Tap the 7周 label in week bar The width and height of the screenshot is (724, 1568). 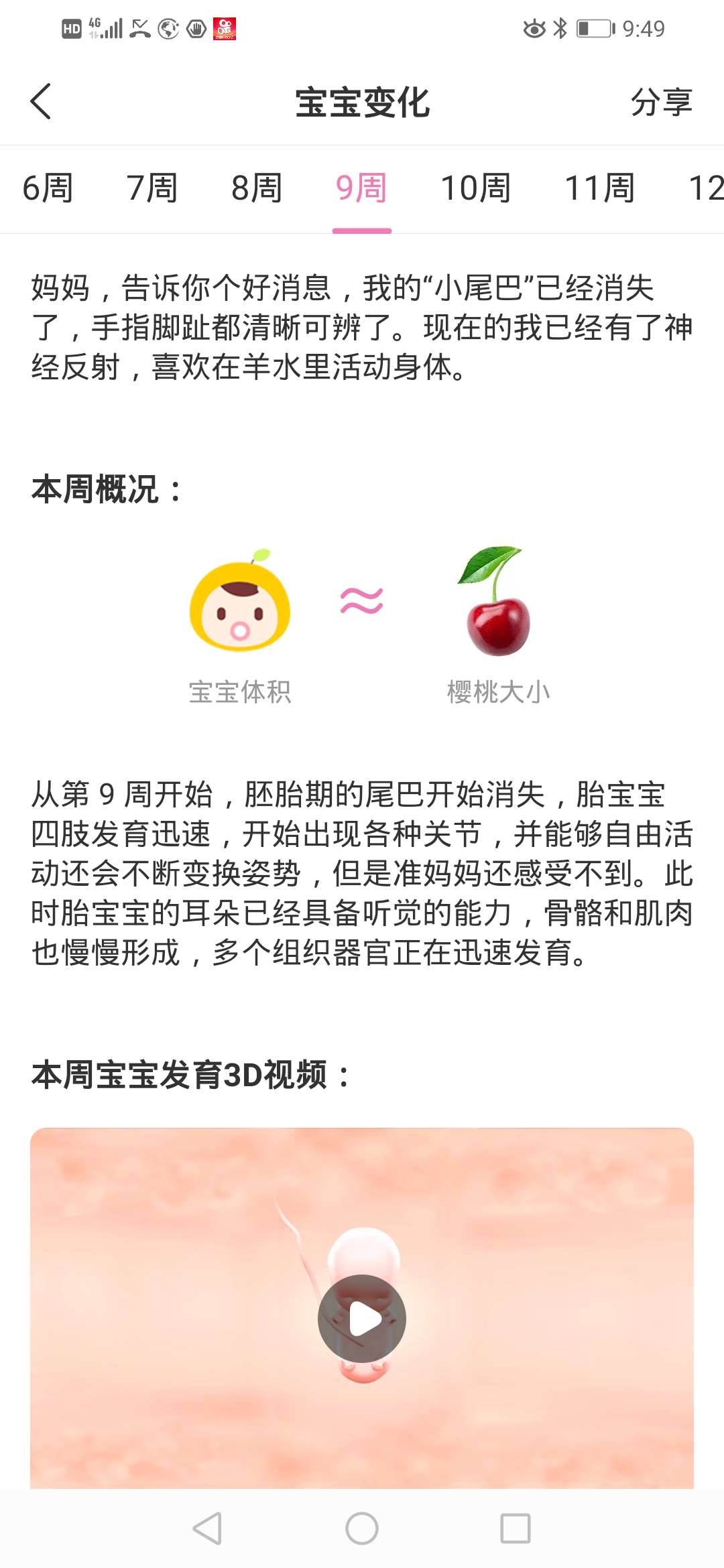point(153,189)
